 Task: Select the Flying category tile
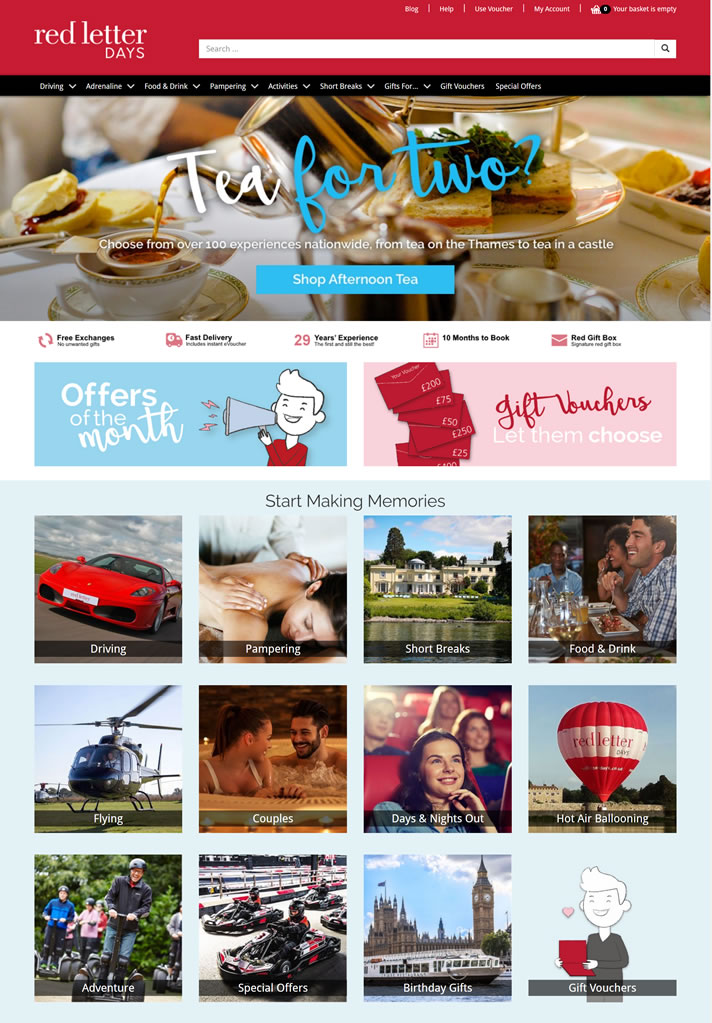coord(108,758)
